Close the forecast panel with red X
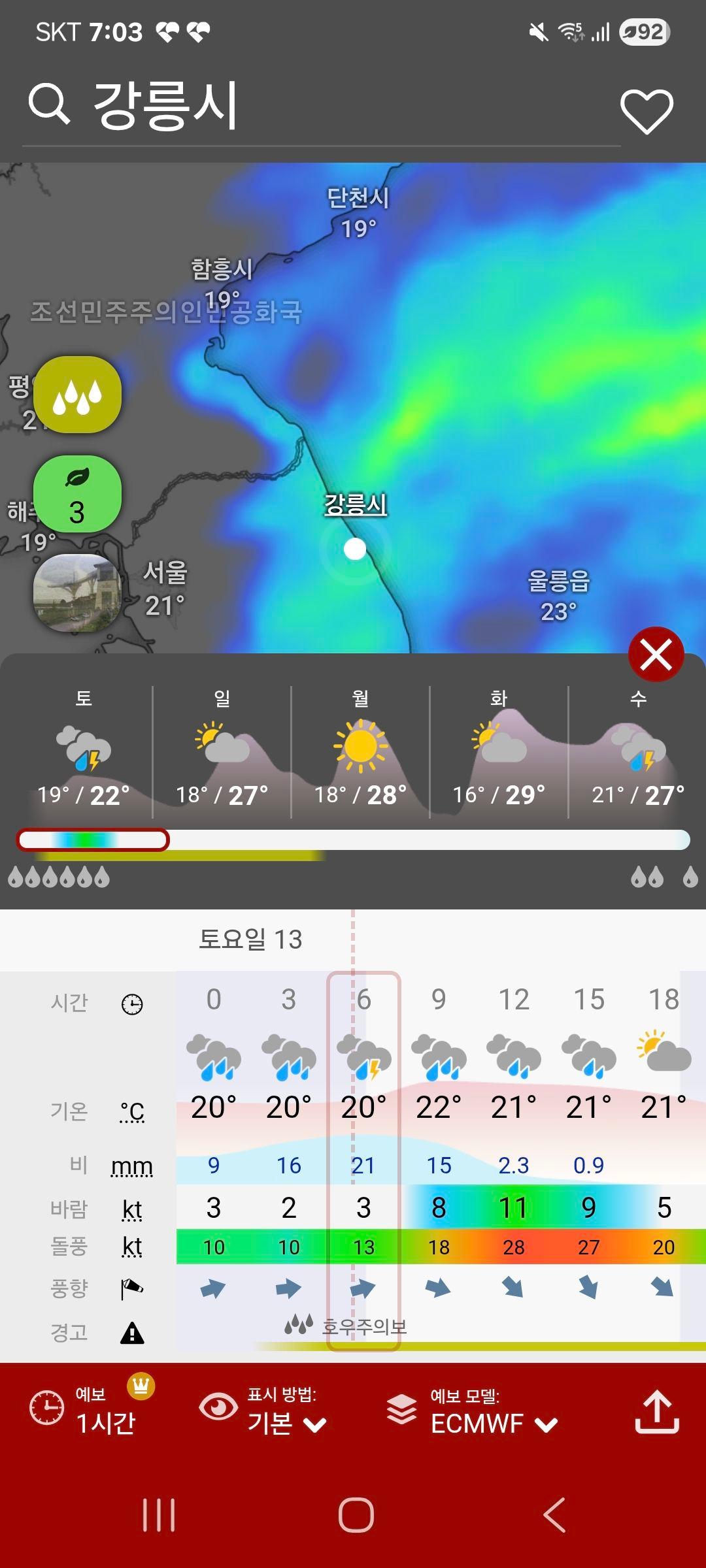The width and height of the screenshot is (706, 1568). (656, 654)
